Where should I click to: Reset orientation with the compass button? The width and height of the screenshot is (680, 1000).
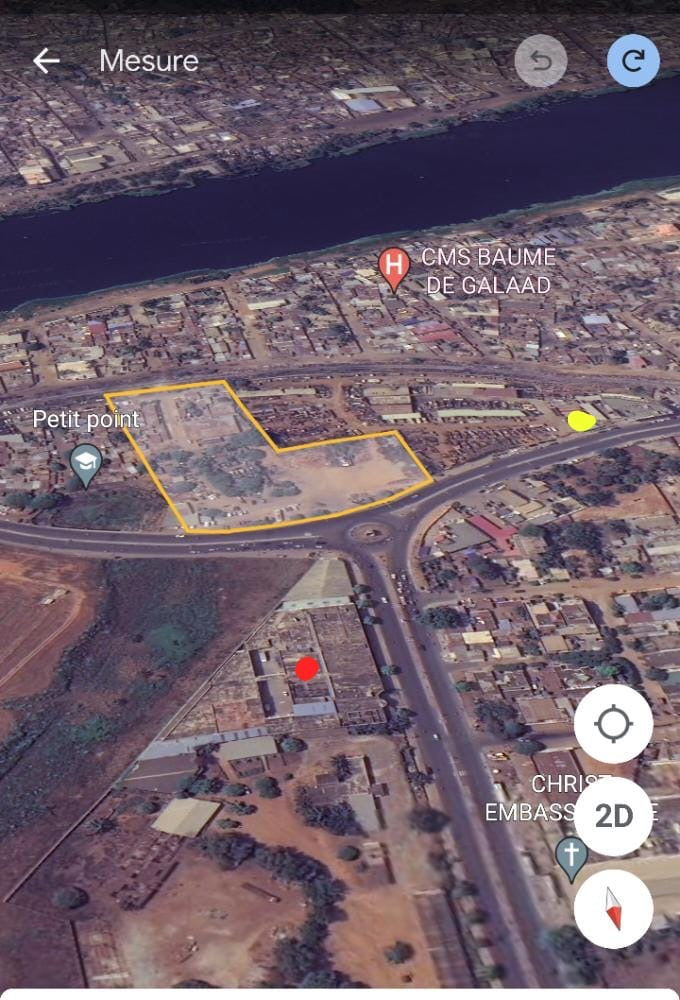(613, 908)
